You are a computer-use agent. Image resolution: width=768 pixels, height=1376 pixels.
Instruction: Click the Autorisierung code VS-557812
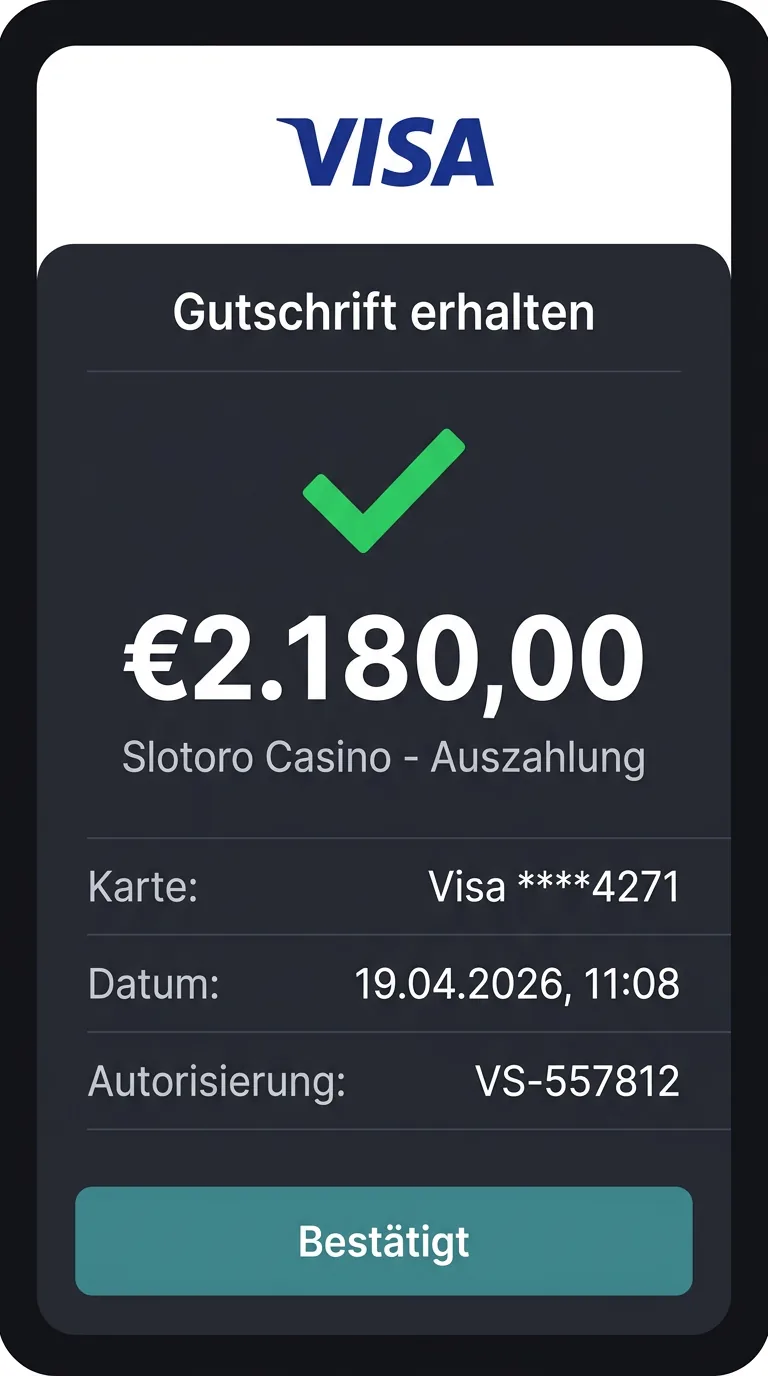click(580, 1079)
